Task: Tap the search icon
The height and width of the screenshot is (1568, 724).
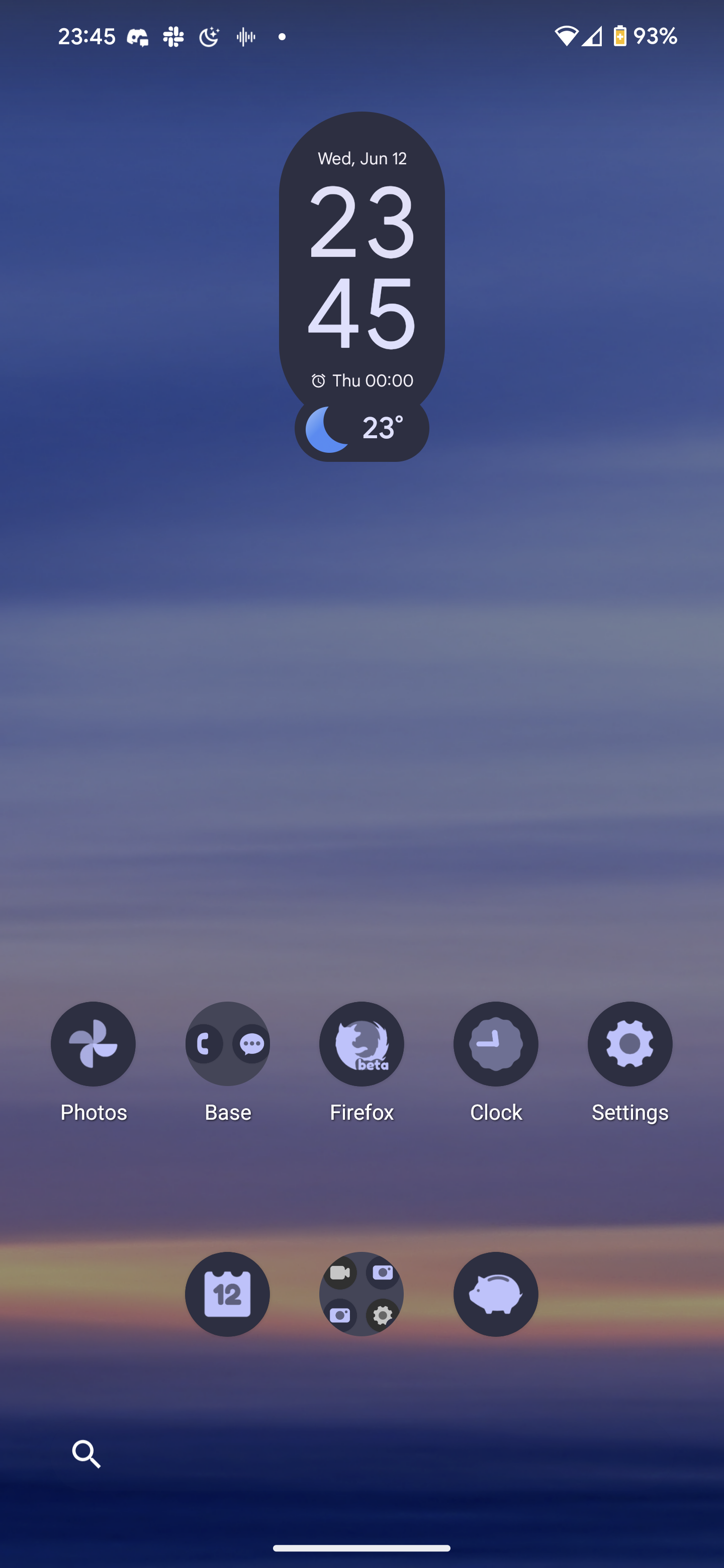Action: pyautogui.click(x=86, y=1454)
